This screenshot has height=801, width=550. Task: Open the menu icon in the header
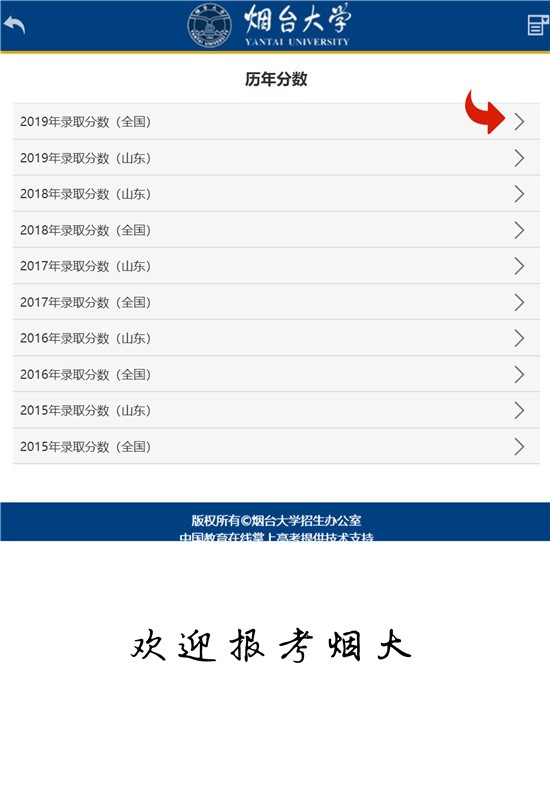538,25
